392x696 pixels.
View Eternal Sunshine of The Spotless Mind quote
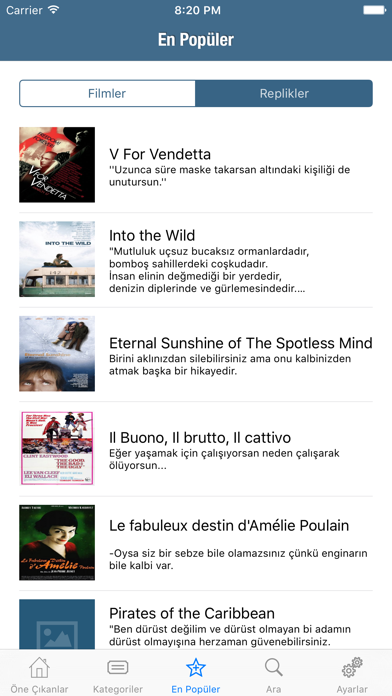click(196, 354)
